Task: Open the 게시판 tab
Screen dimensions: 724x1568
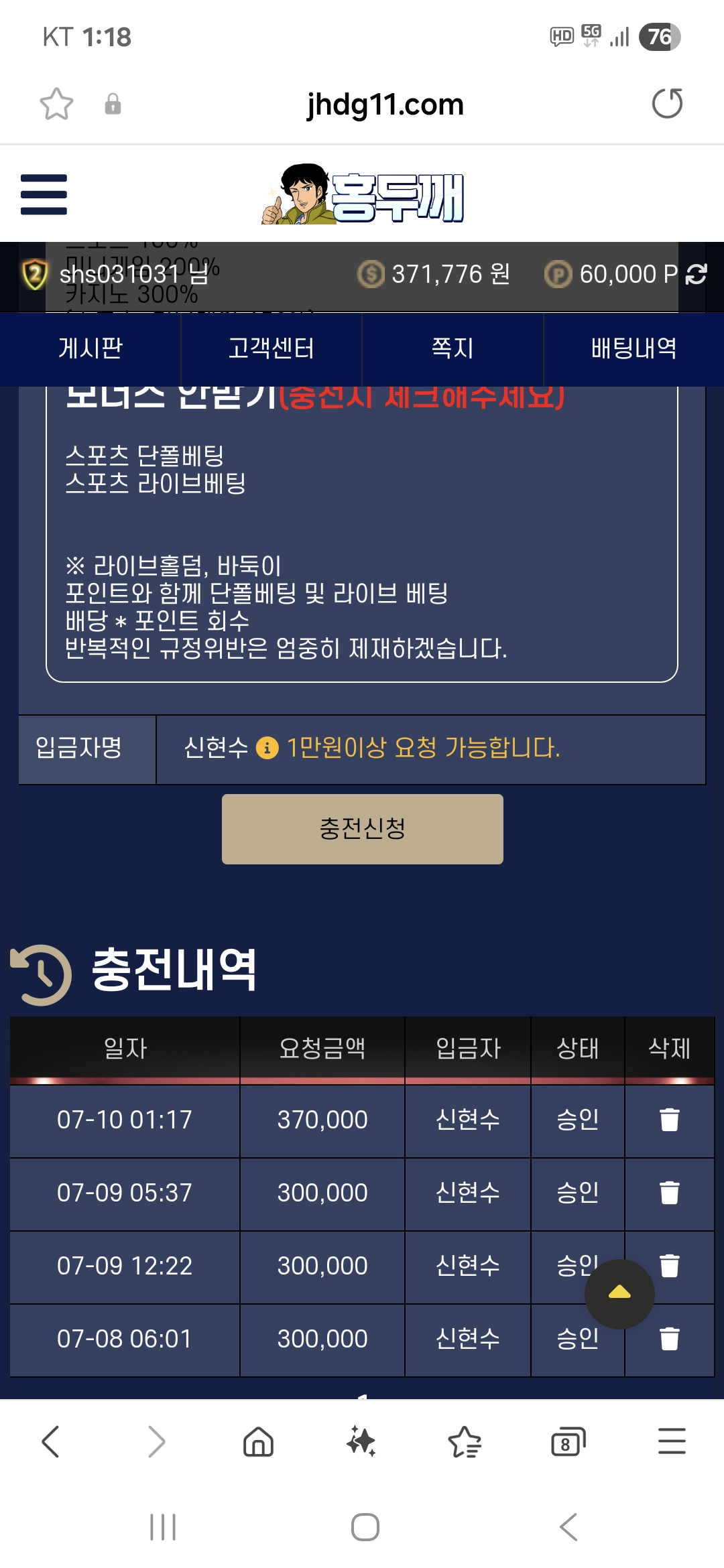Action: point(90,348)
